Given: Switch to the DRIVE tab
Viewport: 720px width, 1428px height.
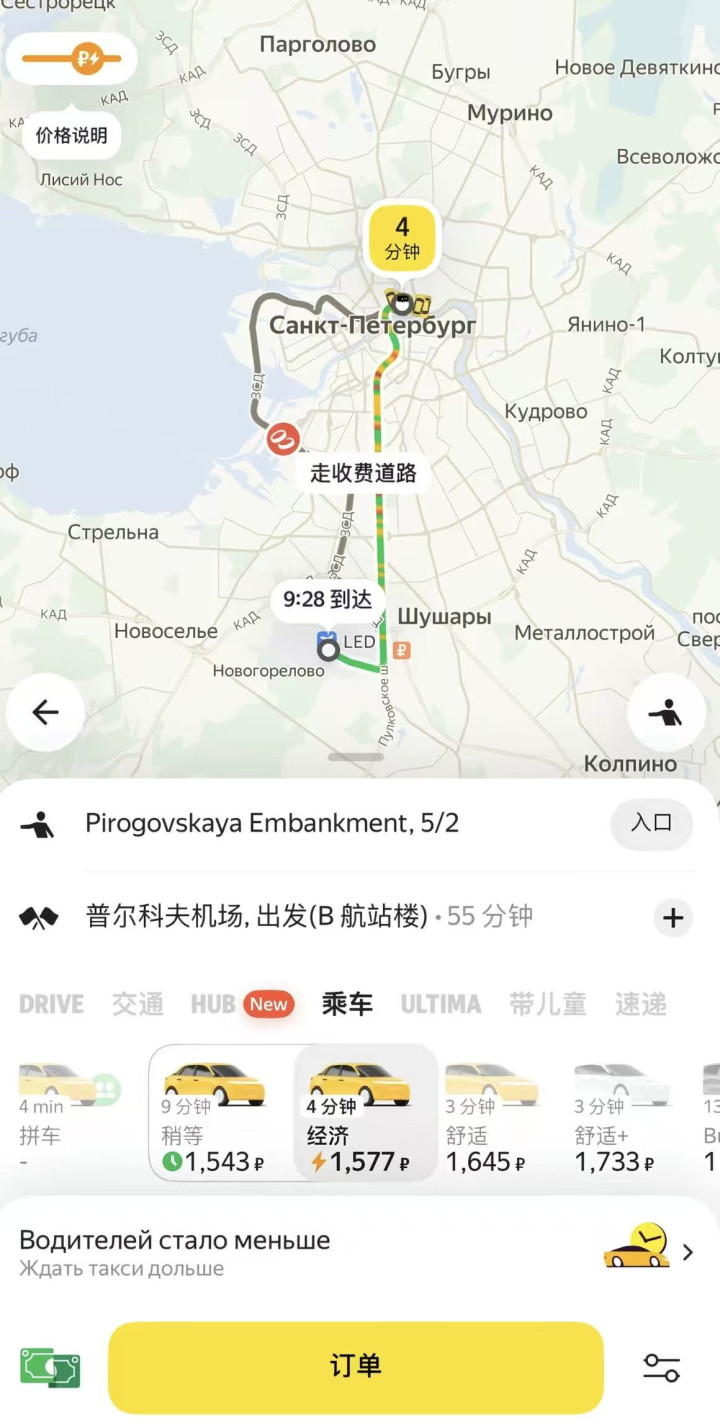Looking at the screenshot, I should click(51, 1004).
